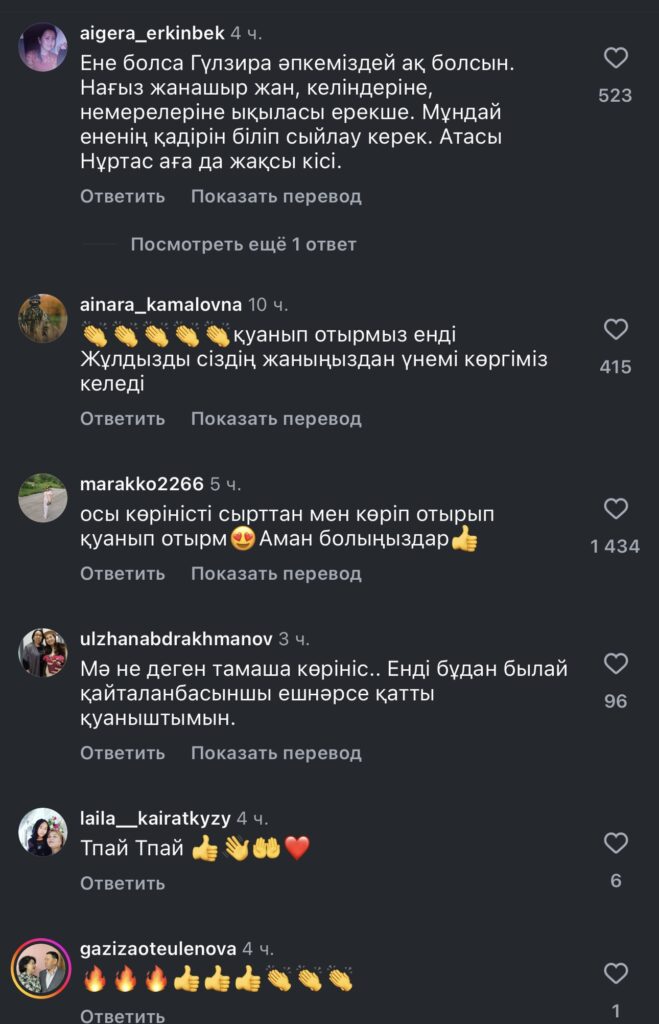The image size is (659, 1024).
Task: Like laila__kairatkyzy's comment
Action: click(616, 843)
